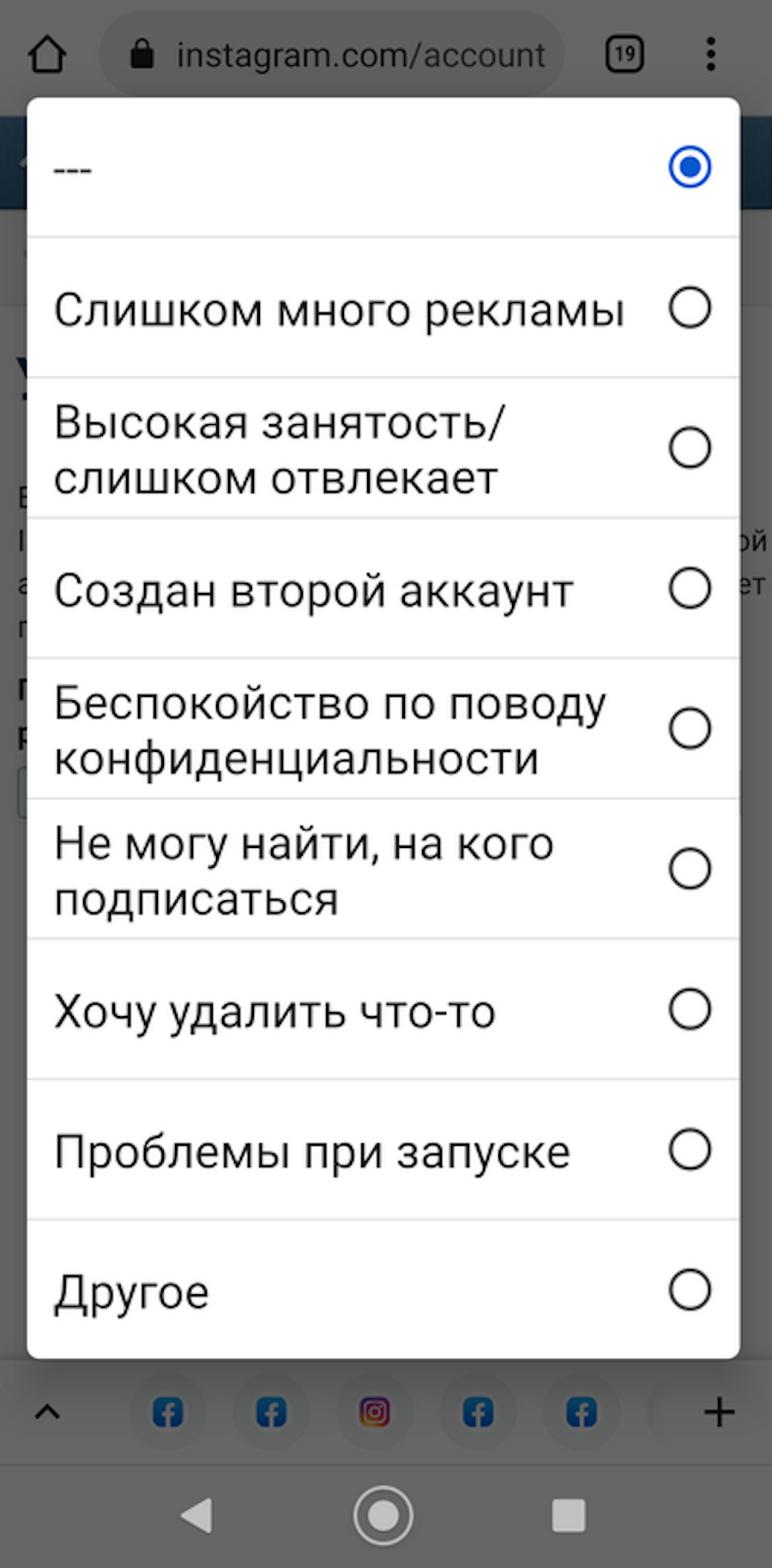Select "Высокая занятость/слишком отвлекает"
The height and width of the screenshot is (1568, 772).
tap(383, 449)
